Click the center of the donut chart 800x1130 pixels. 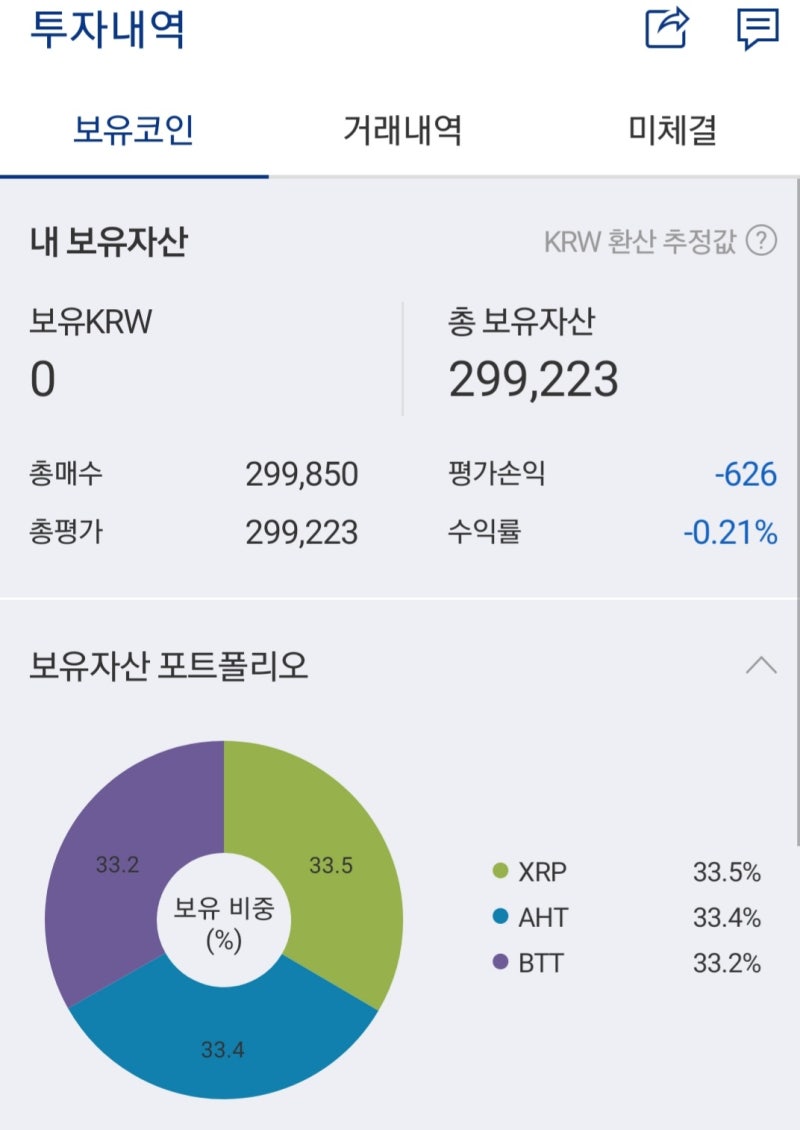click(x=225, y=918)
